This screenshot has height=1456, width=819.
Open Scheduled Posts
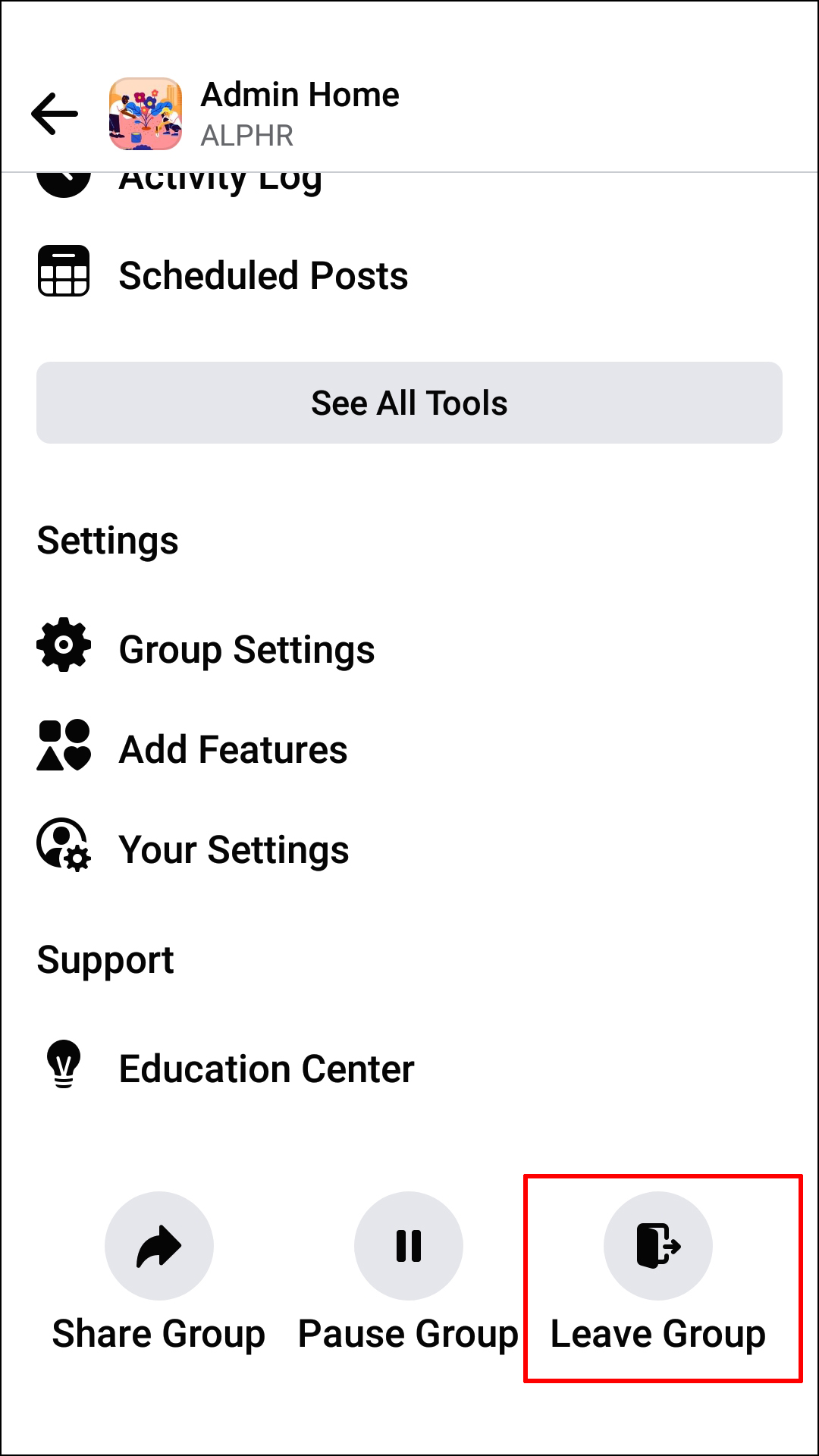tap(262, 275)
